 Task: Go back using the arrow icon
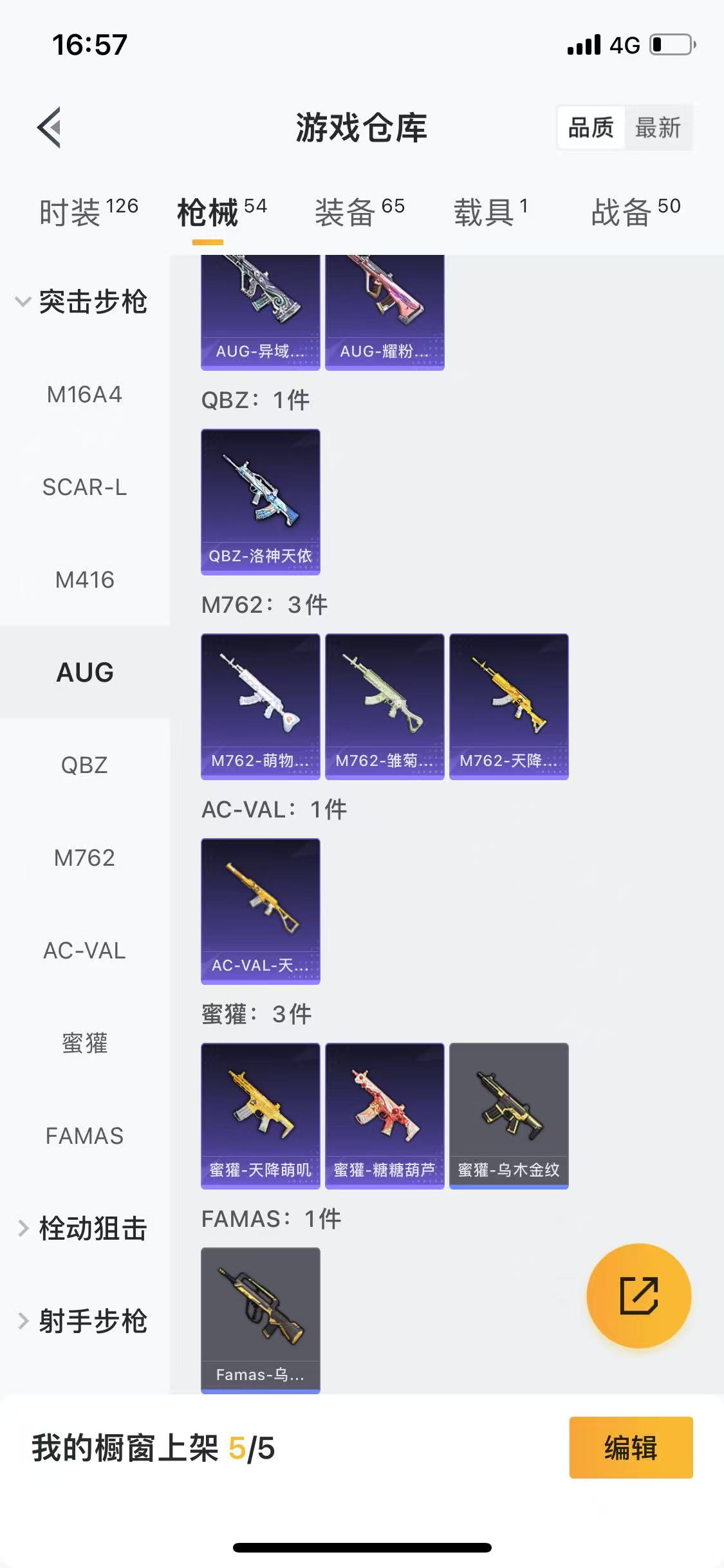tap(50, 127)
